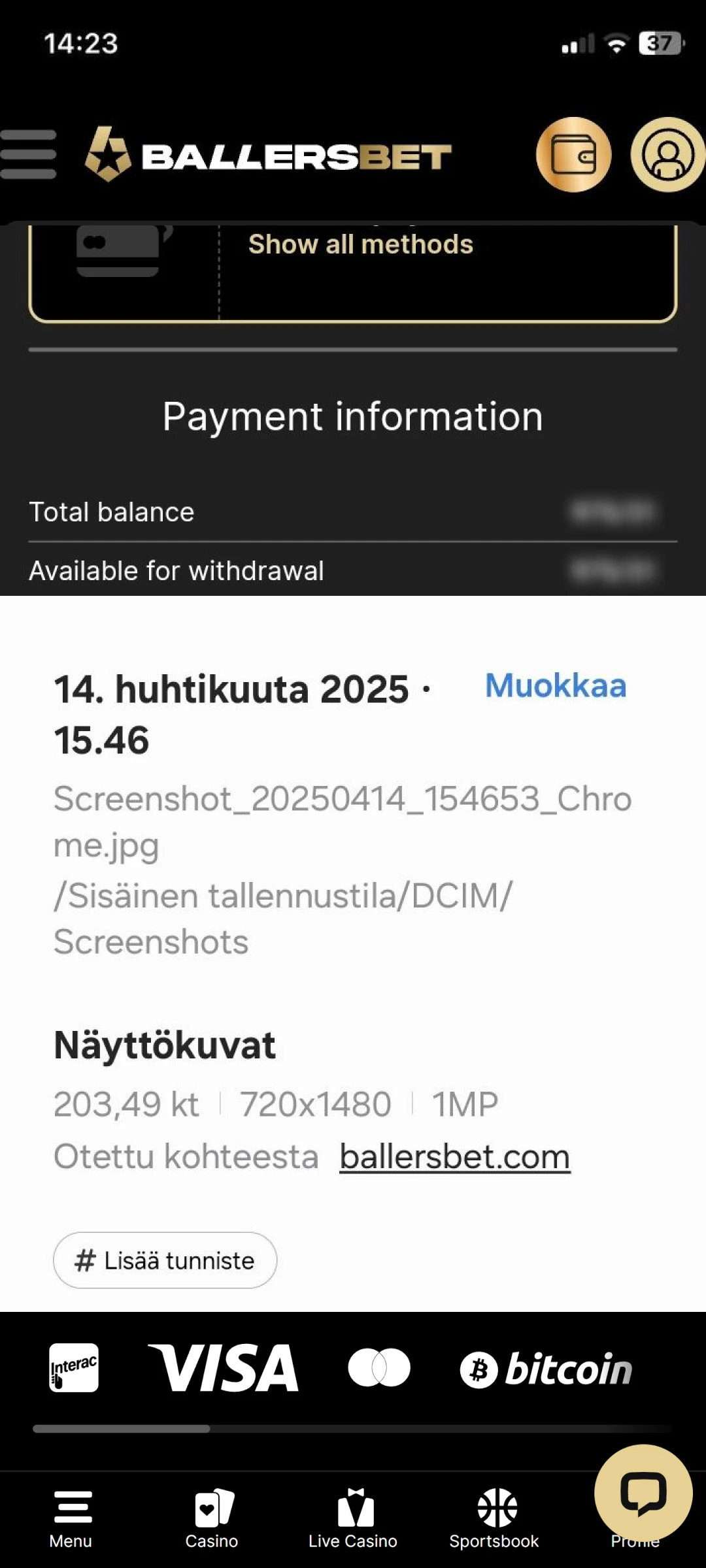Screen dimensions: 706x1568
Task: Open the ballersbet.com link
Action: click(x=454, y=1155)
